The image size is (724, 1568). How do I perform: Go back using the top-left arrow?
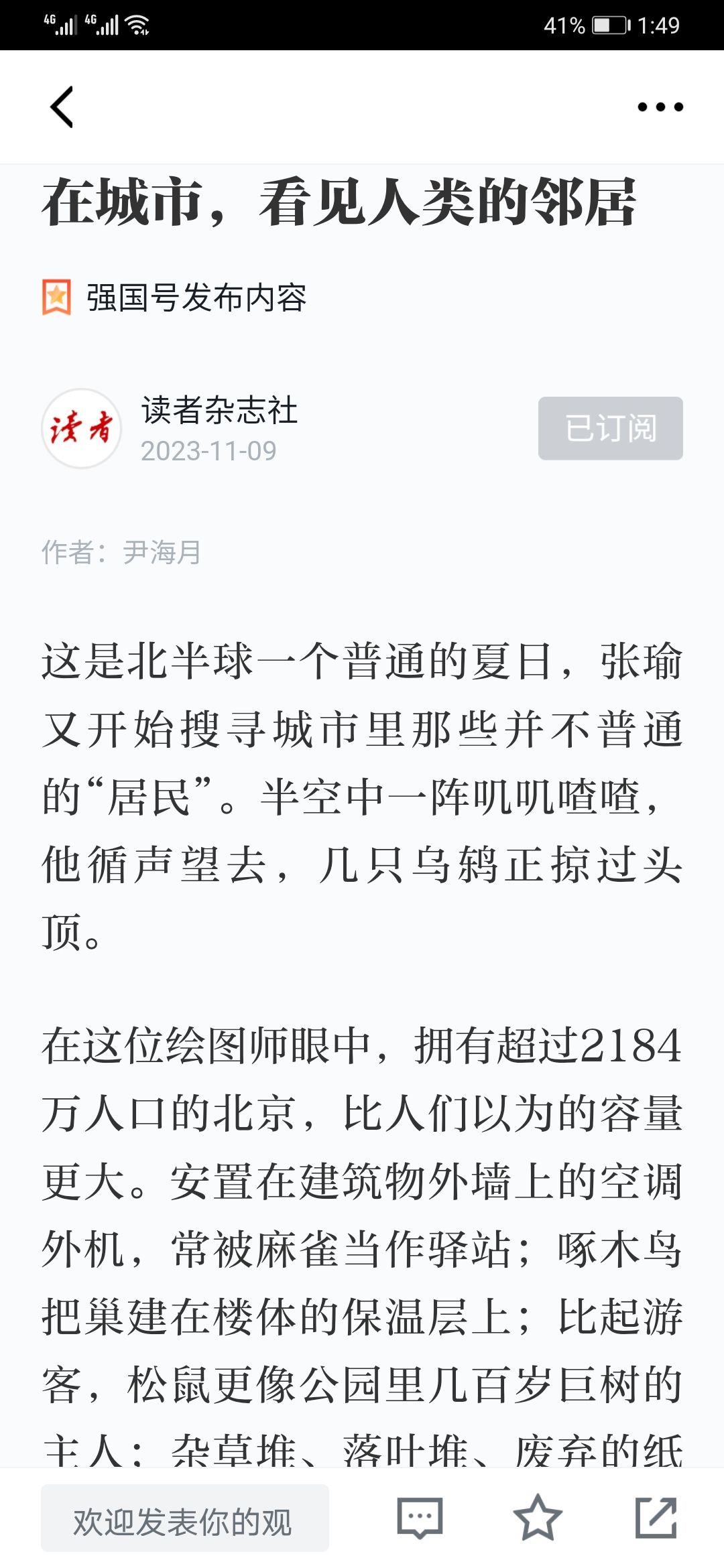[x=62, y=107]
